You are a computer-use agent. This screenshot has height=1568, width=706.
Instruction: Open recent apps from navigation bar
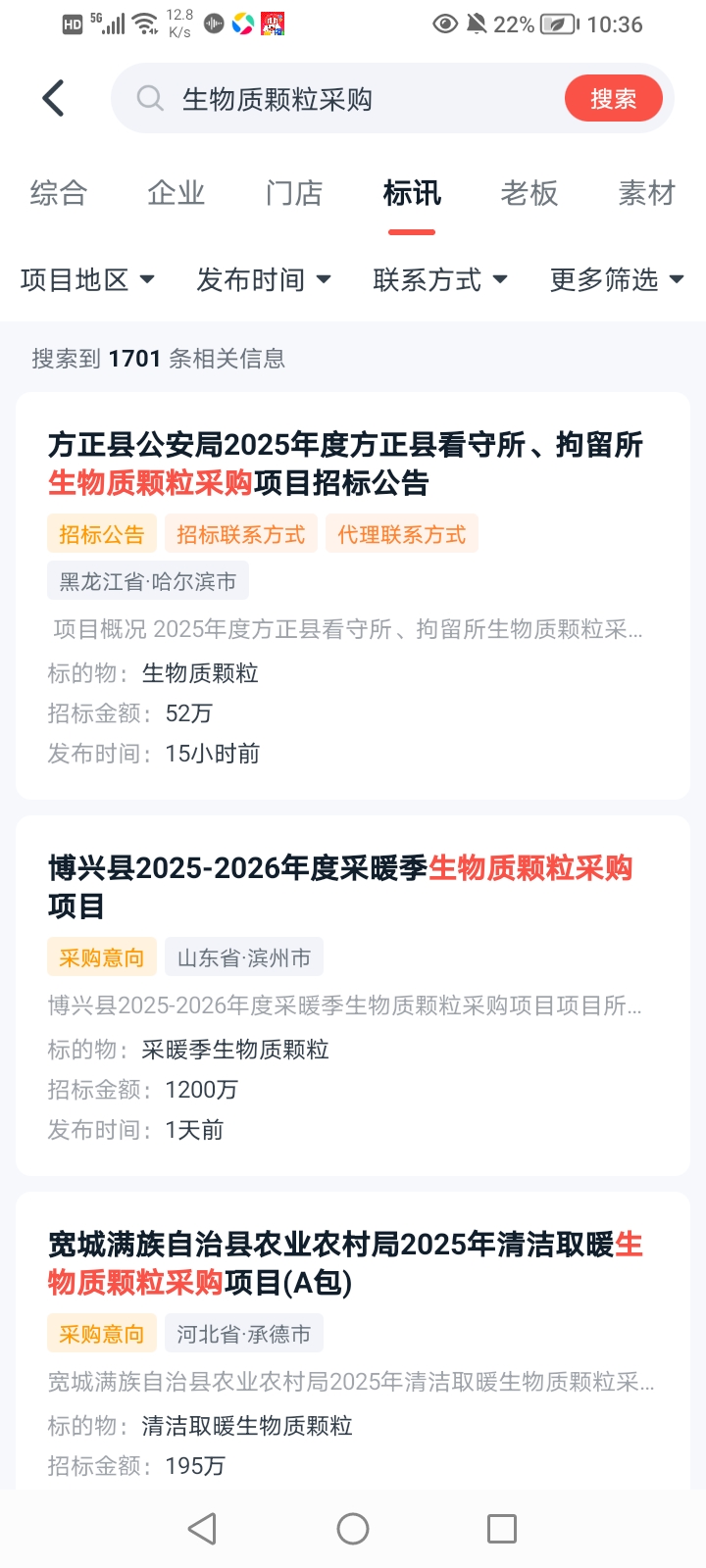pos(502,1529)
